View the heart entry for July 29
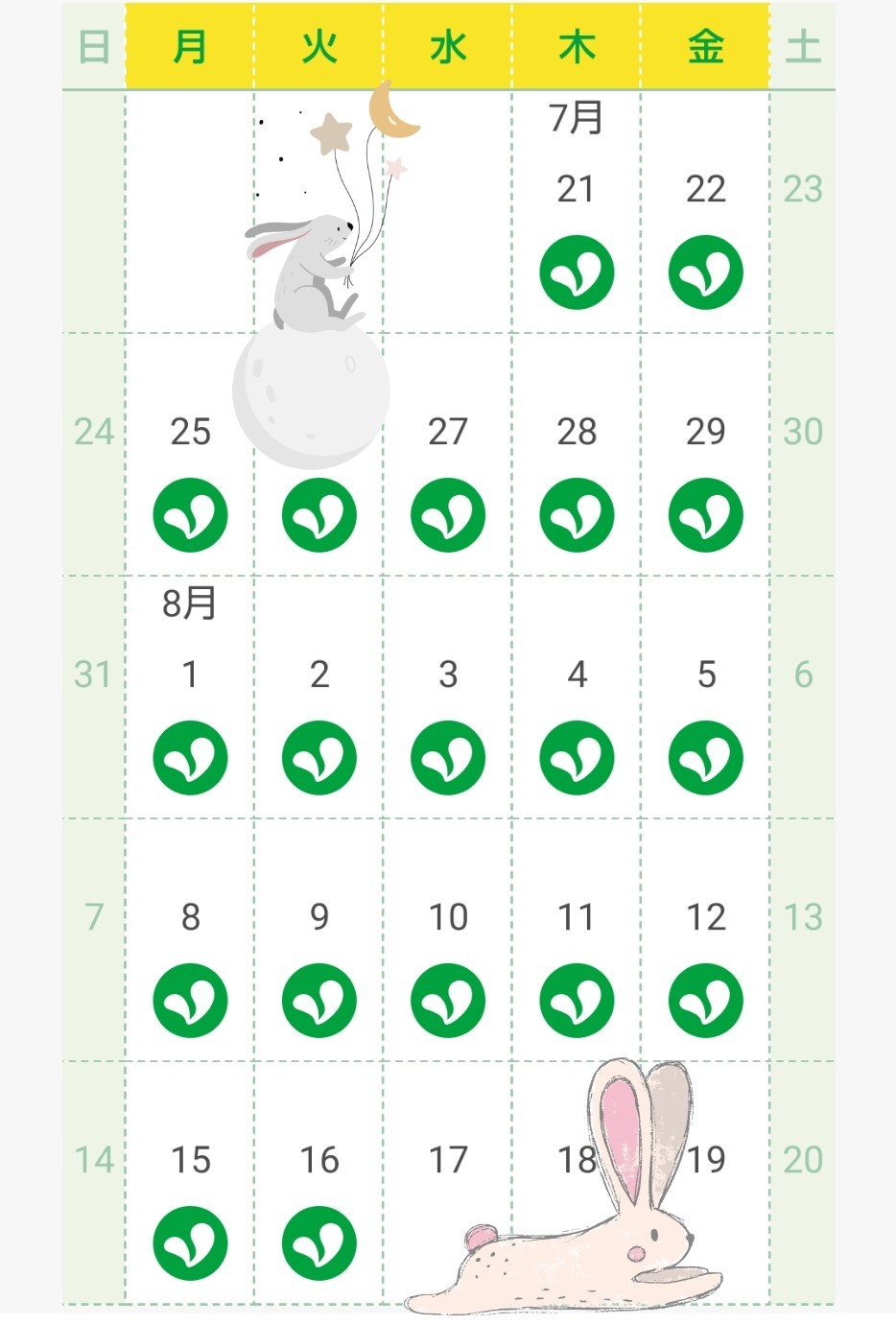Screen dimensions: 896x1324 (x=705, y=515)
